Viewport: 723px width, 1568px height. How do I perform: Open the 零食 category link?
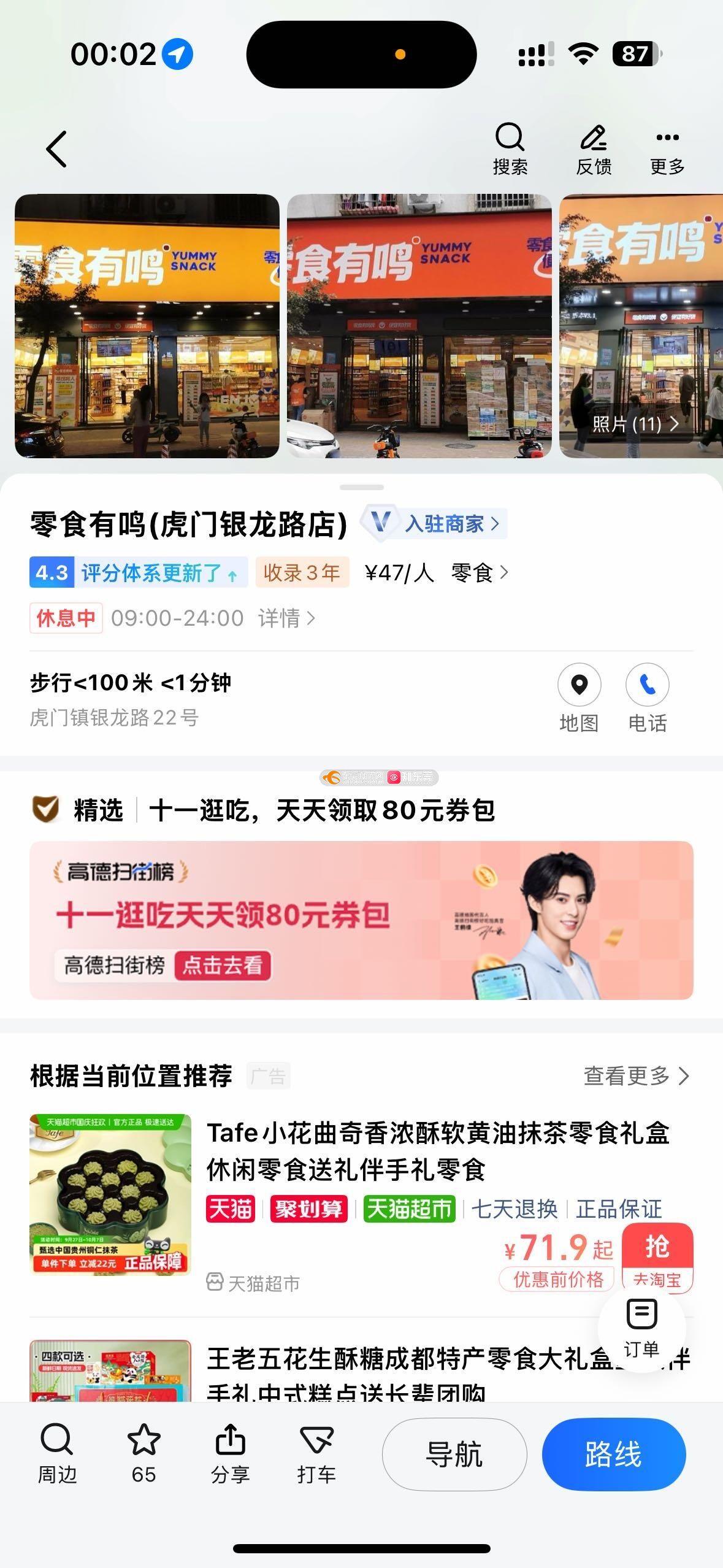[480, 572]
